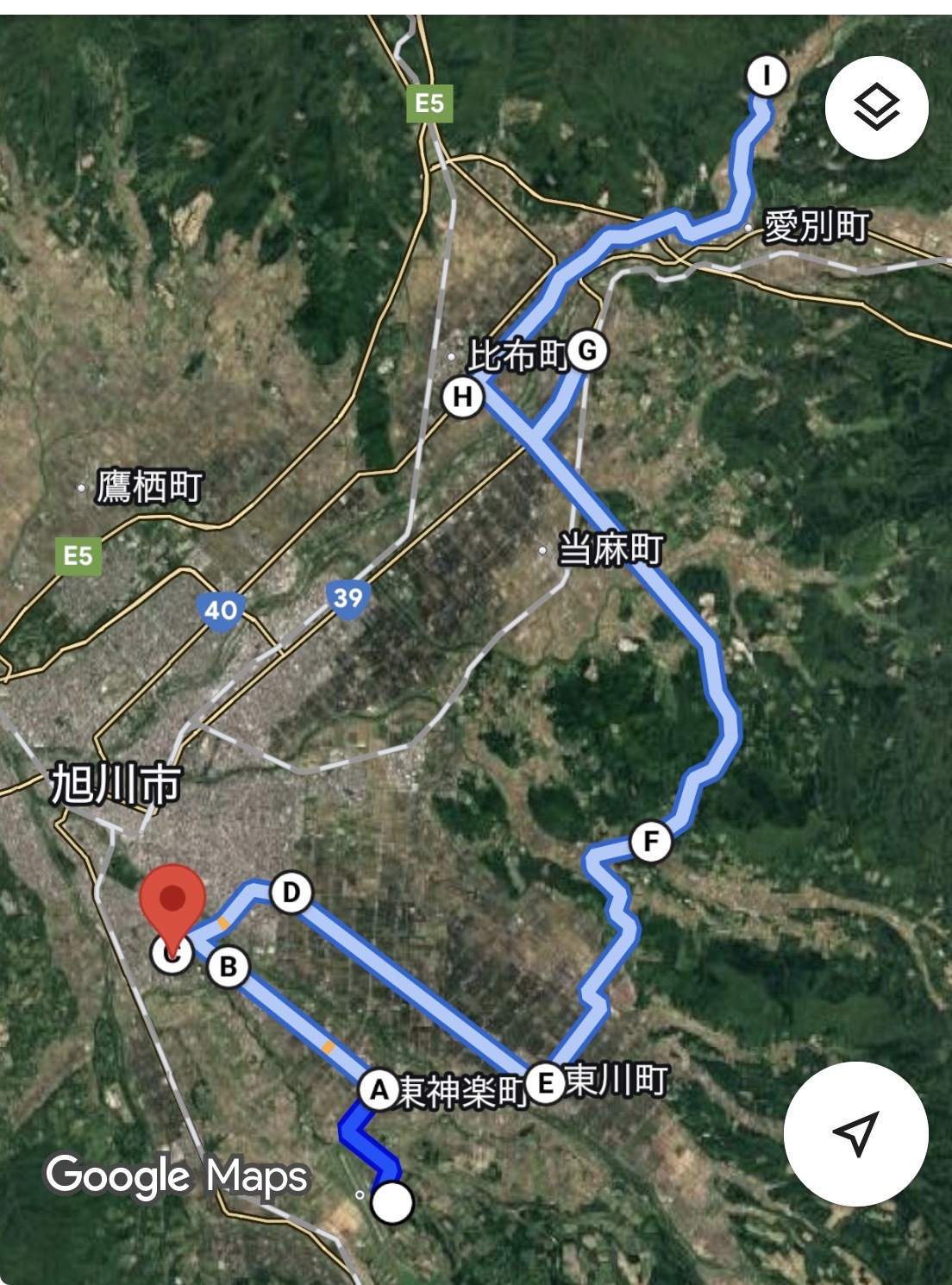
Task: Tap waypoint marker D
Action: (291, 893)
